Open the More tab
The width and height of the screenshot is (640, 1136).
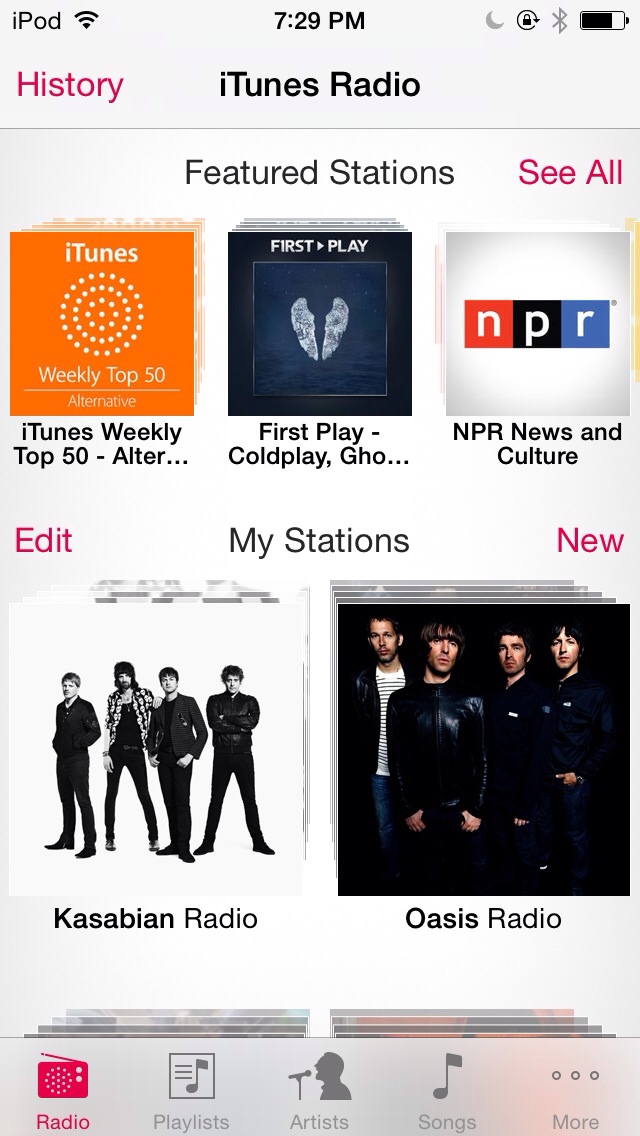(575, 1090)
